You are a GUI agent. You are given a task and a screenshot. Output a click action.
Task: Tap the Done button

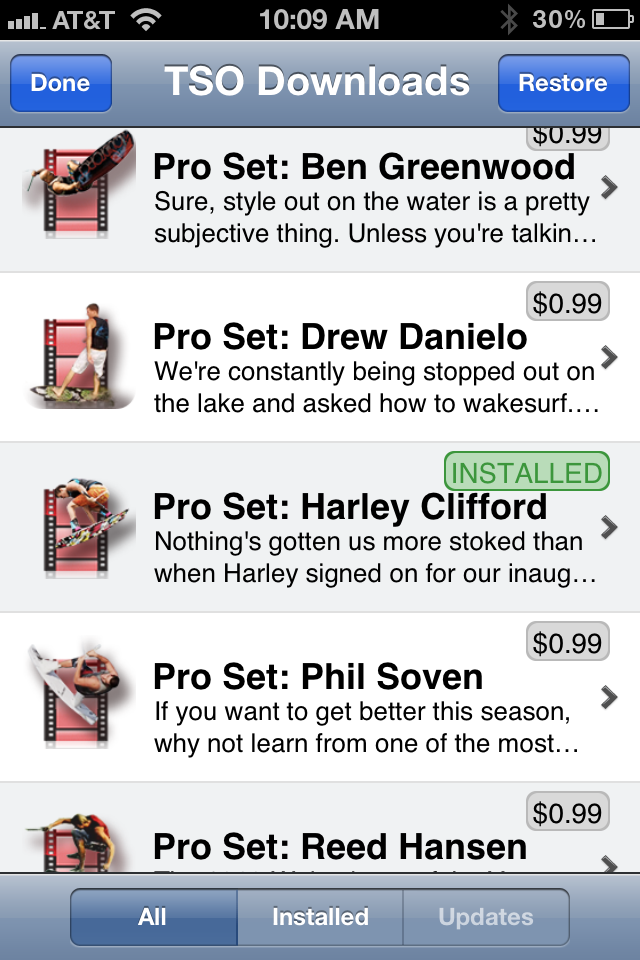(60, 83)
